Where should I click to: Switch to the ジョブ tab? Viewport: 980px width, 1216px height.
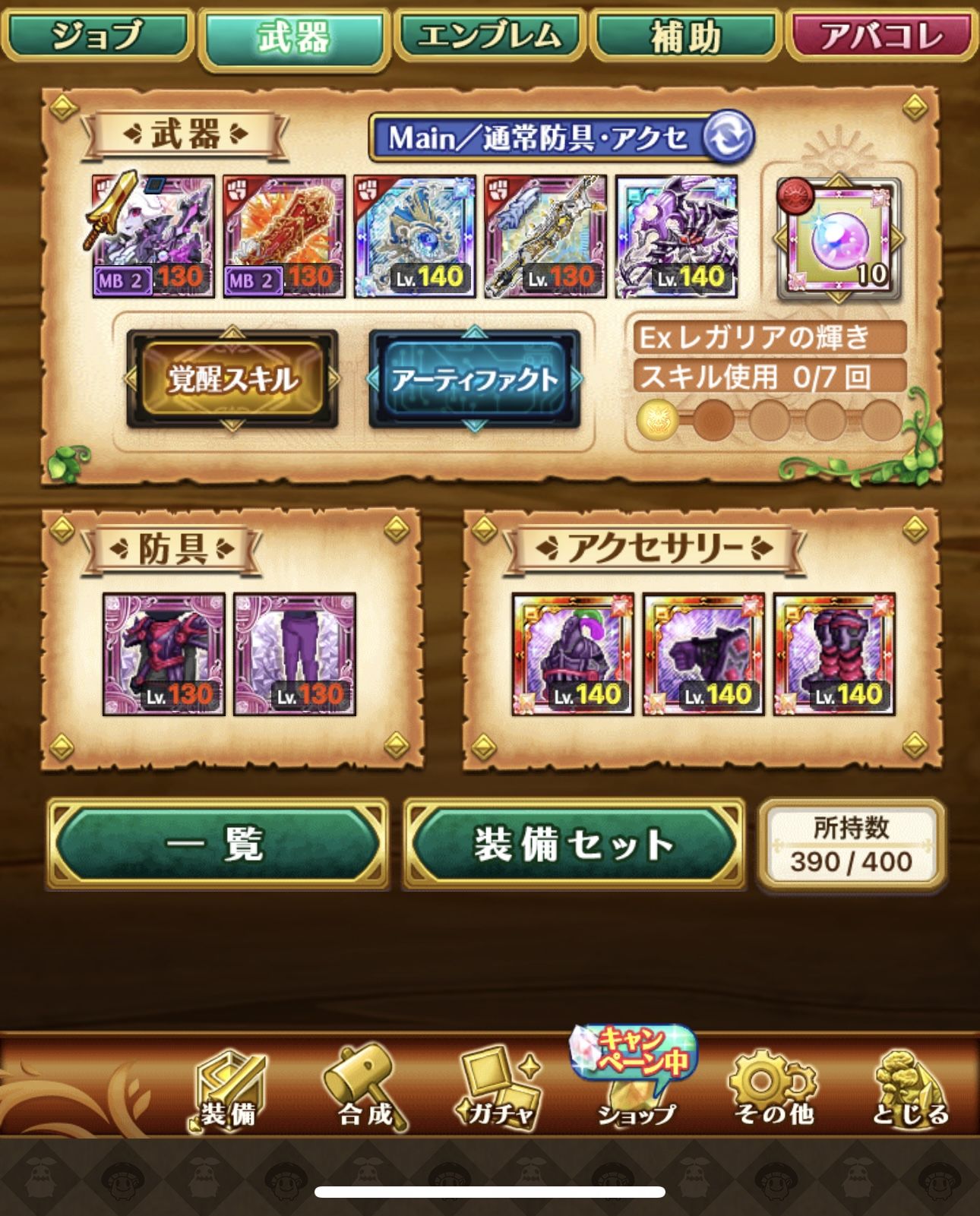click(96, 35)
